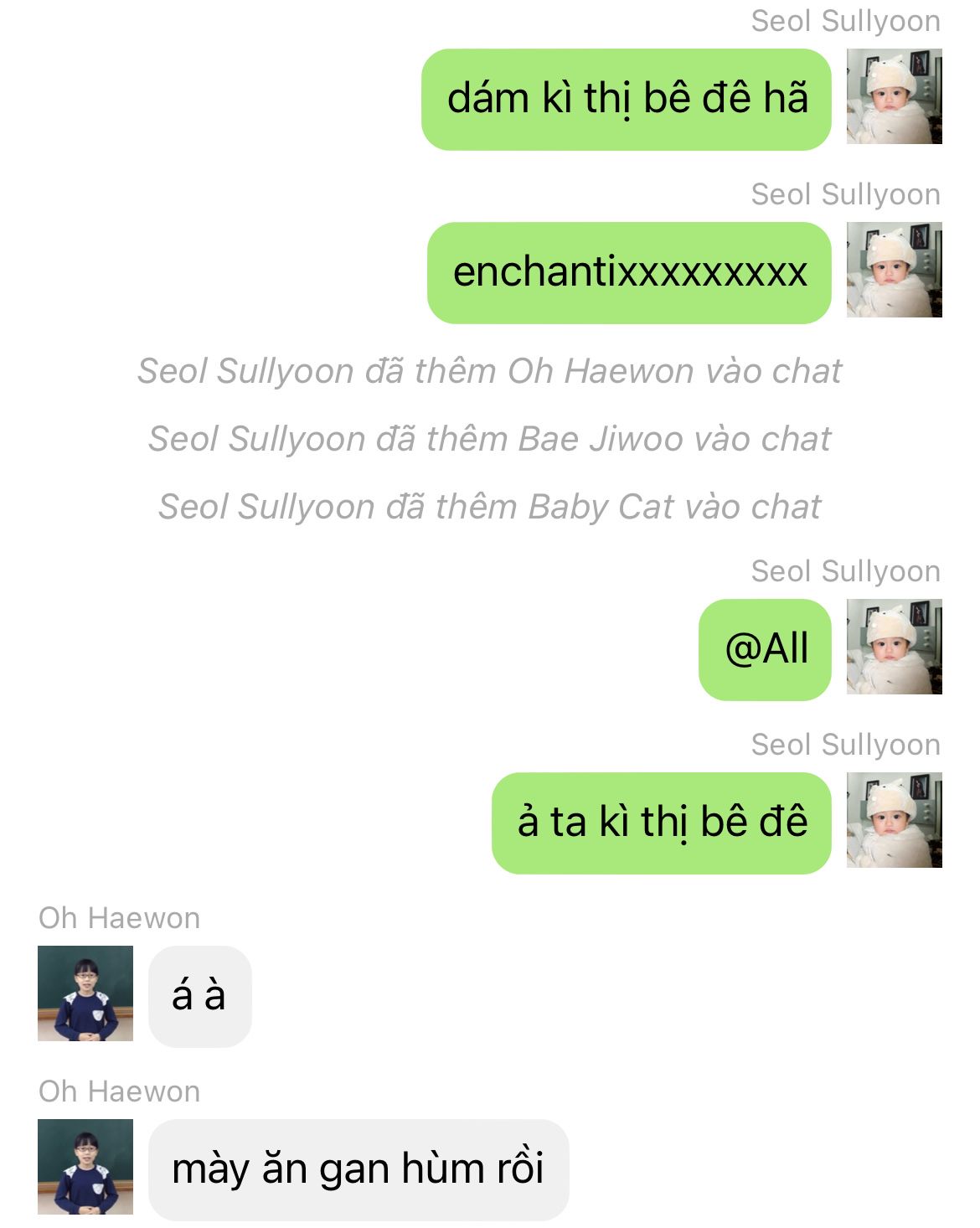View Oh Haewon's avatar beside "mày ăn gan hùm rồi"
The width and height of the screenshot is (980, 1228).
click(85, 1167)
